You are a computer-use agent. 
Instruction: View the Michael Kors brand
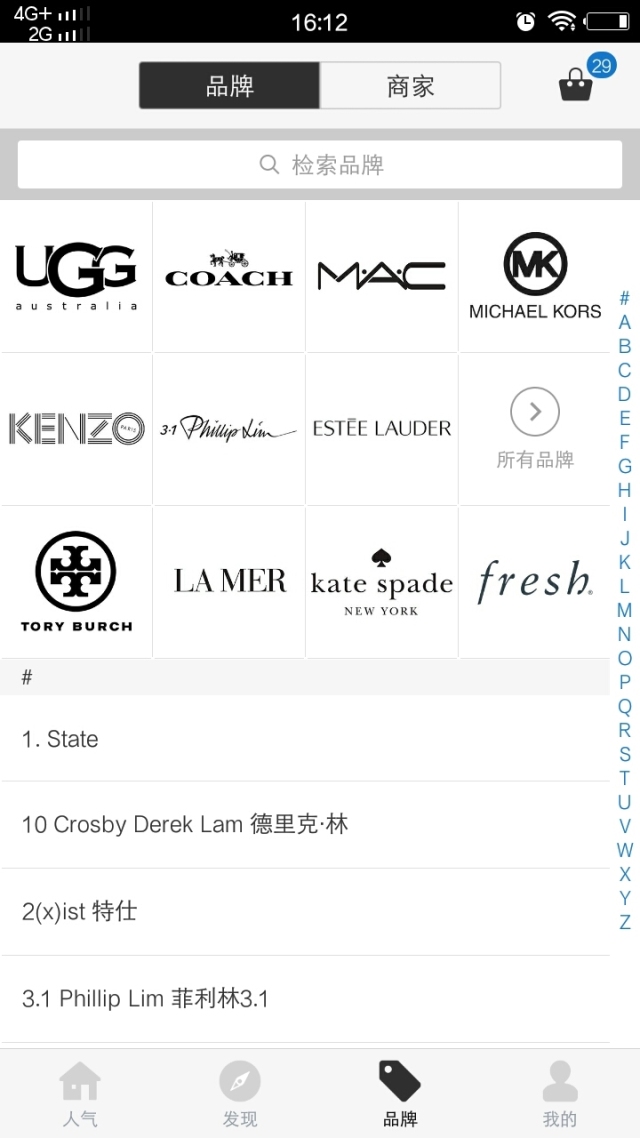535,277
